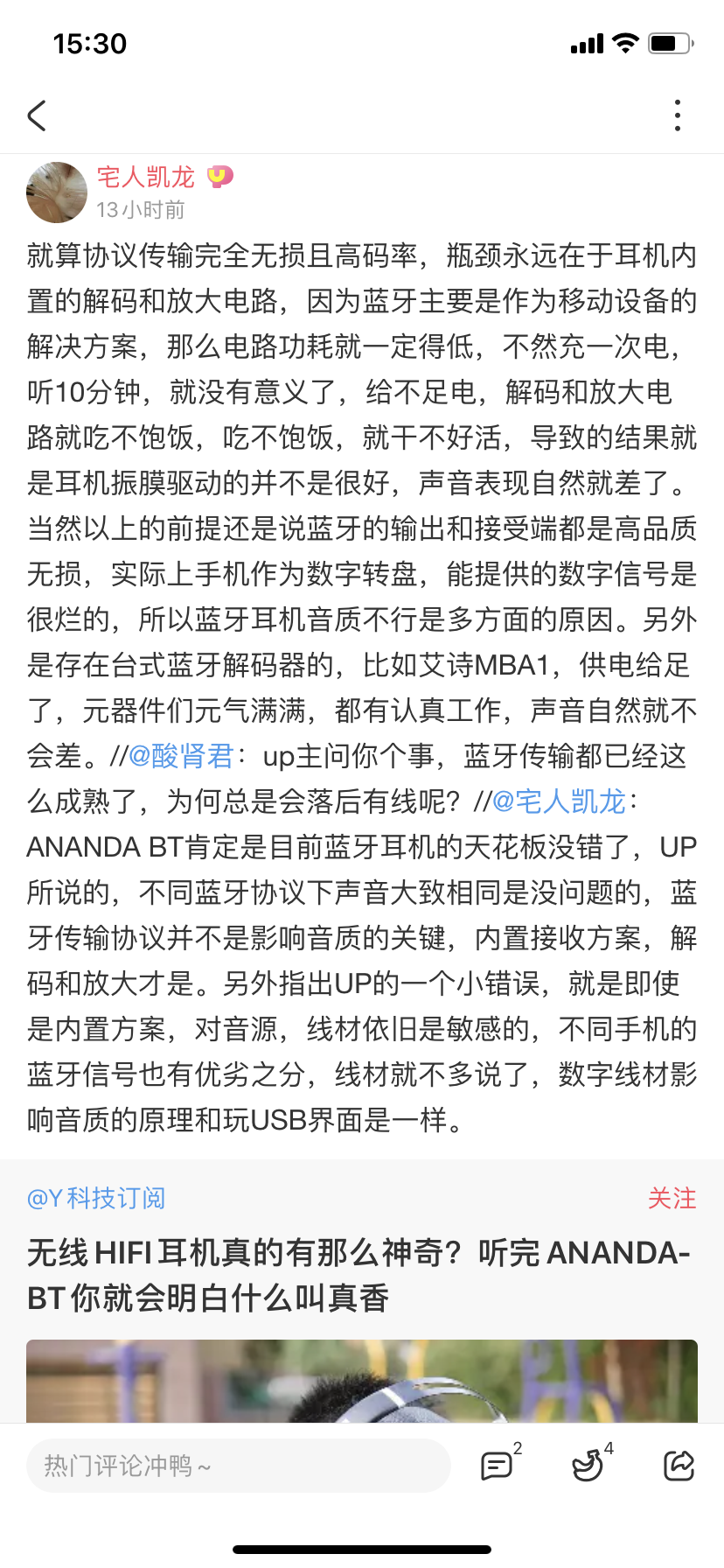This screenshot has width=724, height=1568.
Task: View the 2 comments via comment icon
Action: click(x=500, y=1464)
